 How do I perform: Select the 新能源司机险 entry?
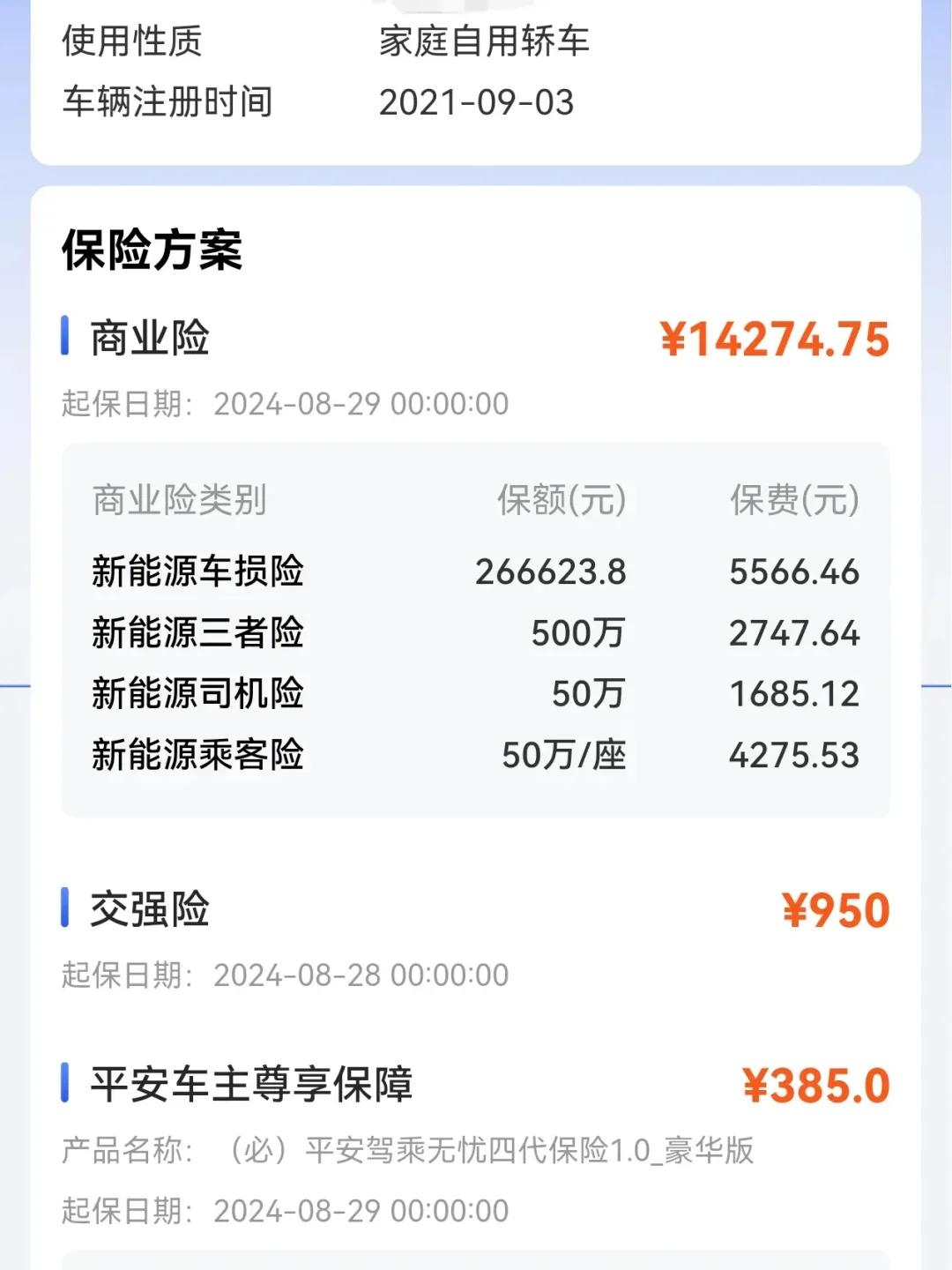(x=197, y=695)
